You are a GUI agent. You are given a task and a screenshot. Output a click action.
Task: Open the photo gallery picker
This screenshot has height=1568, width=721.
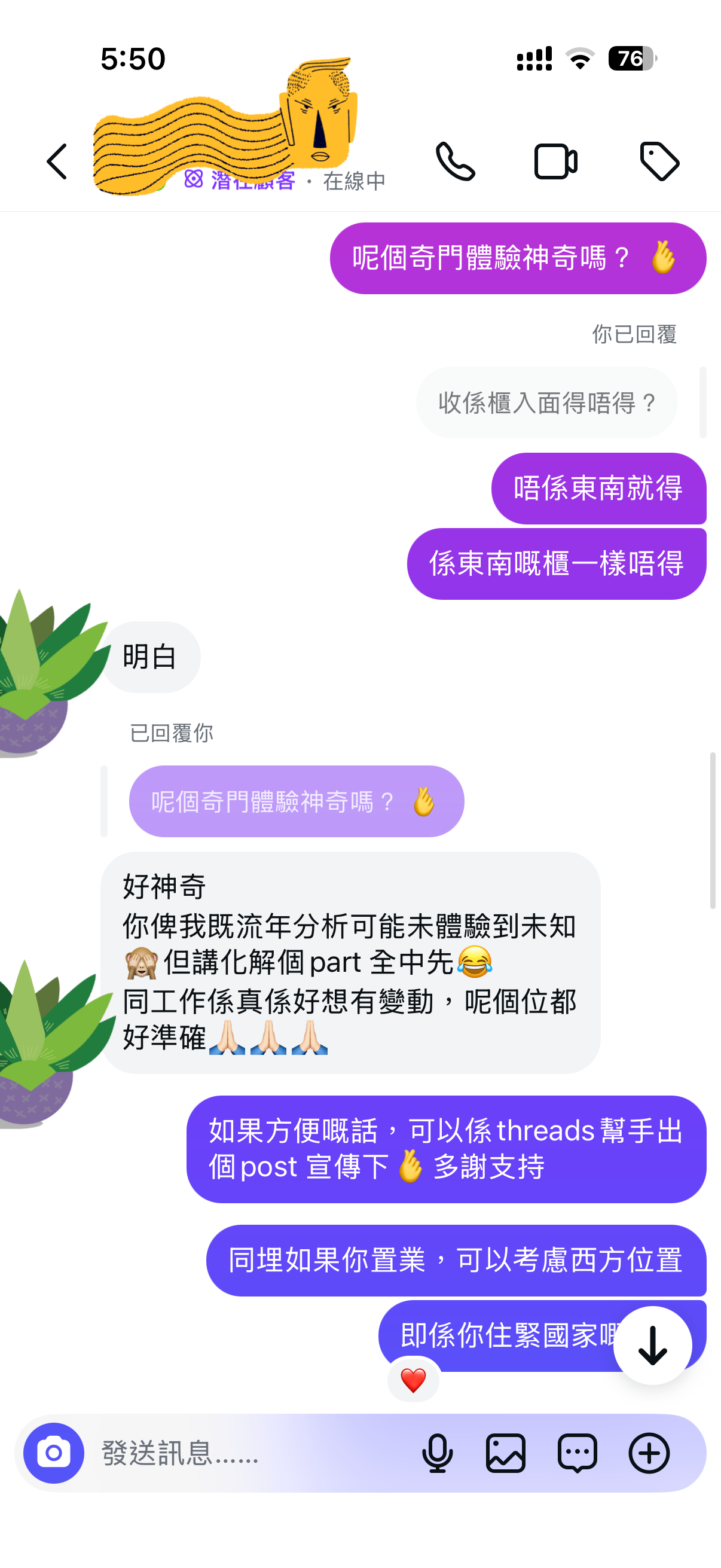(506, 1453)
